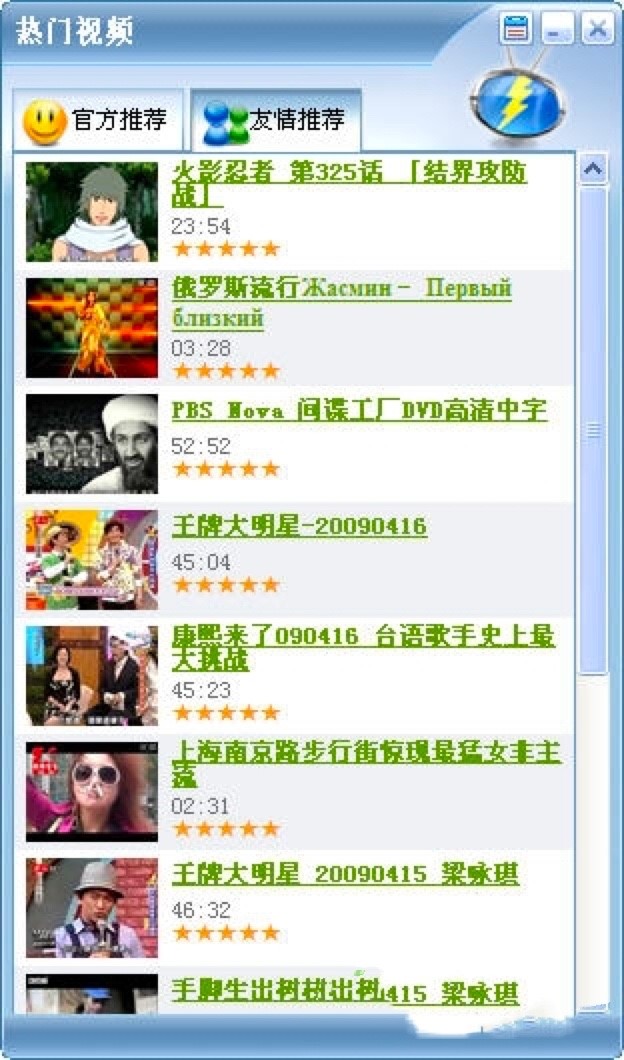Screen dimensions: 624x1060
Task: Play the 俄罗斯流行Жасмин video link
Action: pyautogui.click(x=340, y=290)
